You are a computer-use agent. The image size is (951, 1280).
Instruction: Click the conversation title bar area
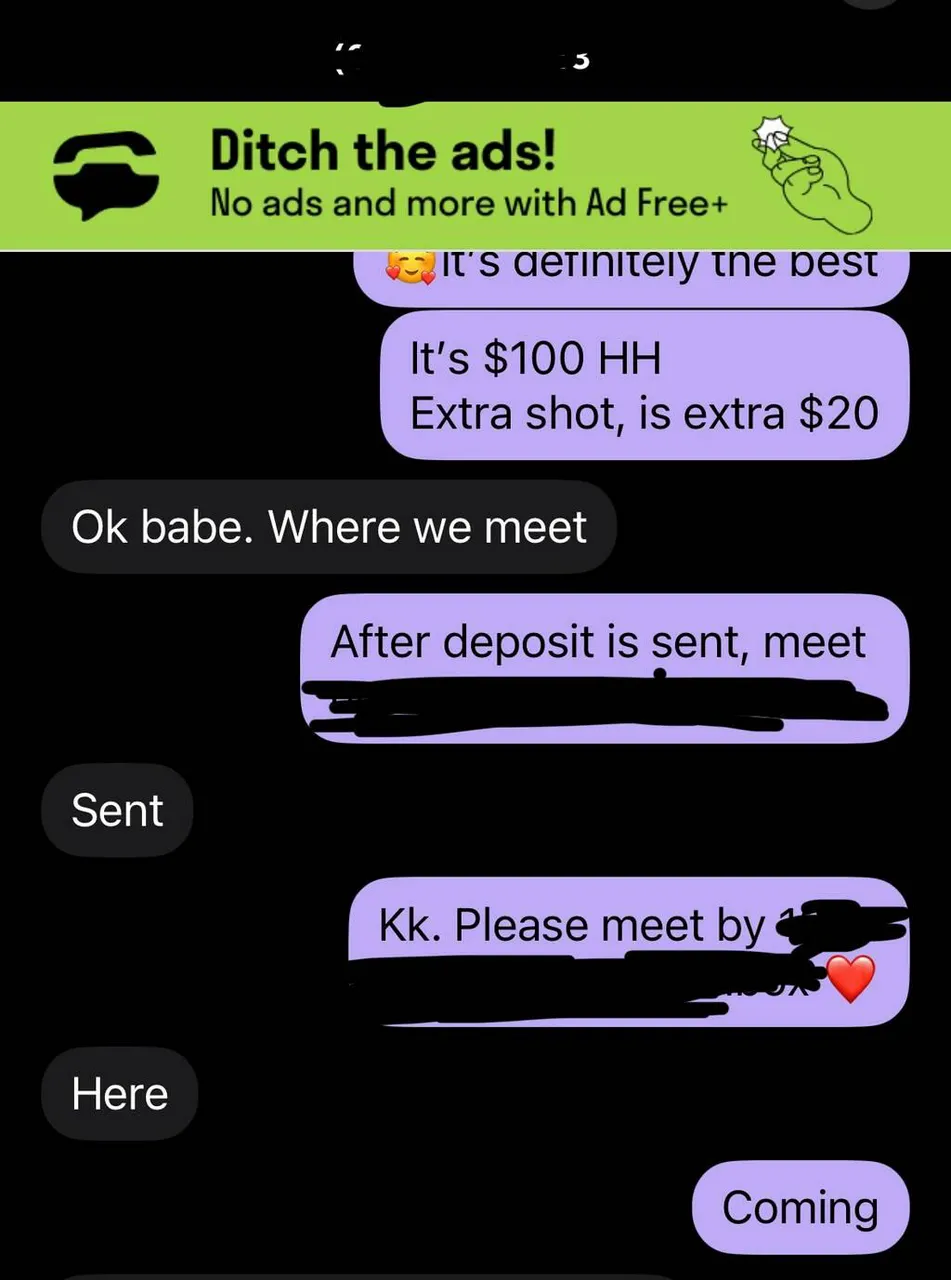[x=475, y=55]
